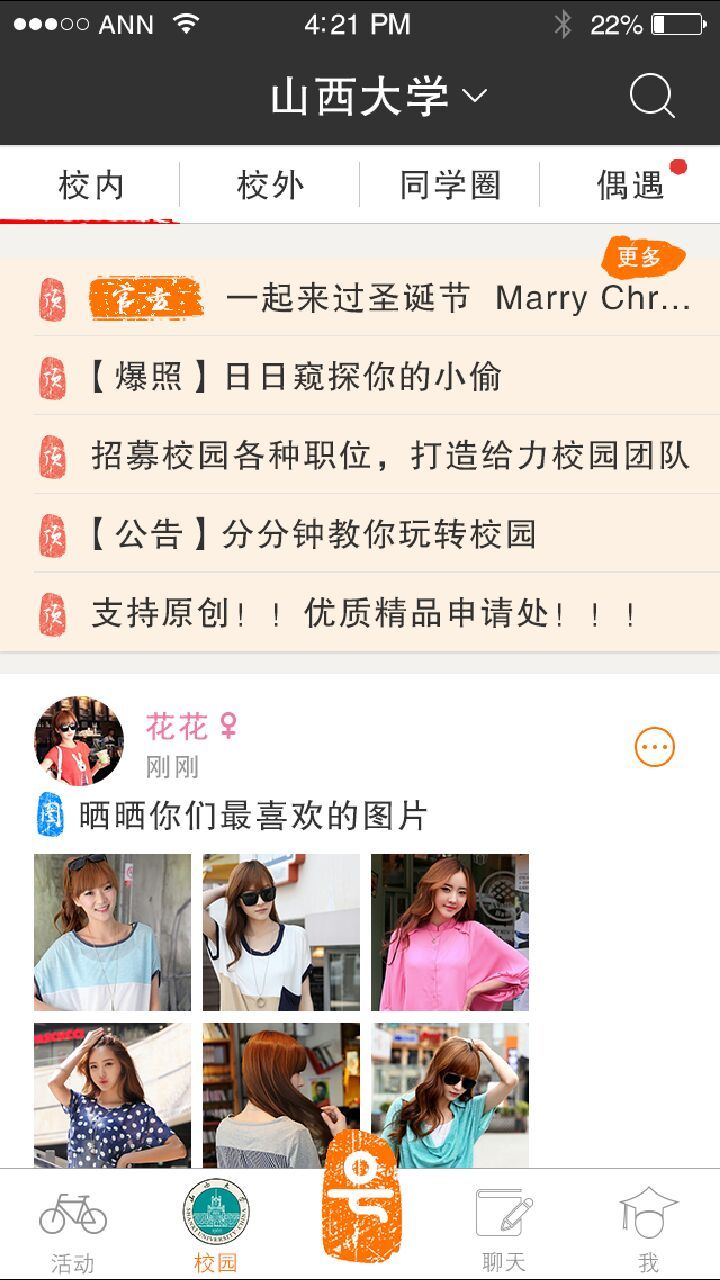Tap the orange topic stamp beside 晒晒你们最喜欢的图片

[x=45, y=816]
